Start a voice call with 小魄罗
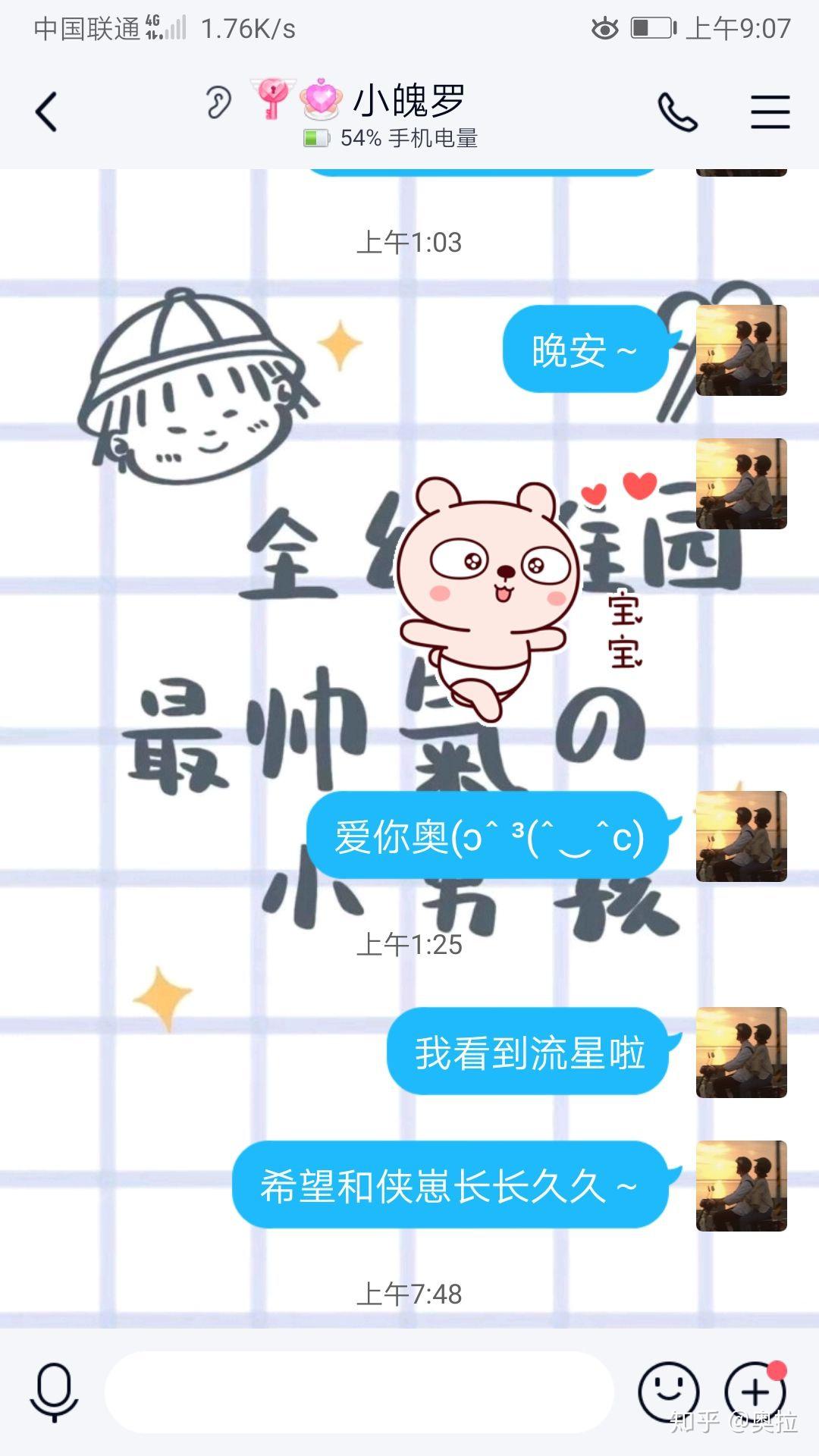Viewport: 819px width, 1456px height. (x=677, y=112)
